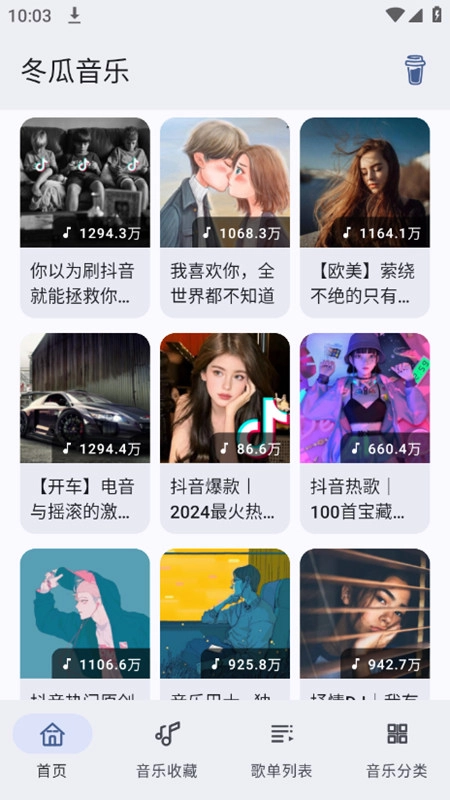This screenshot has width=450, height=800.
Task: Open the playlist card with 942.7万 plays
Action: [365, 623]
